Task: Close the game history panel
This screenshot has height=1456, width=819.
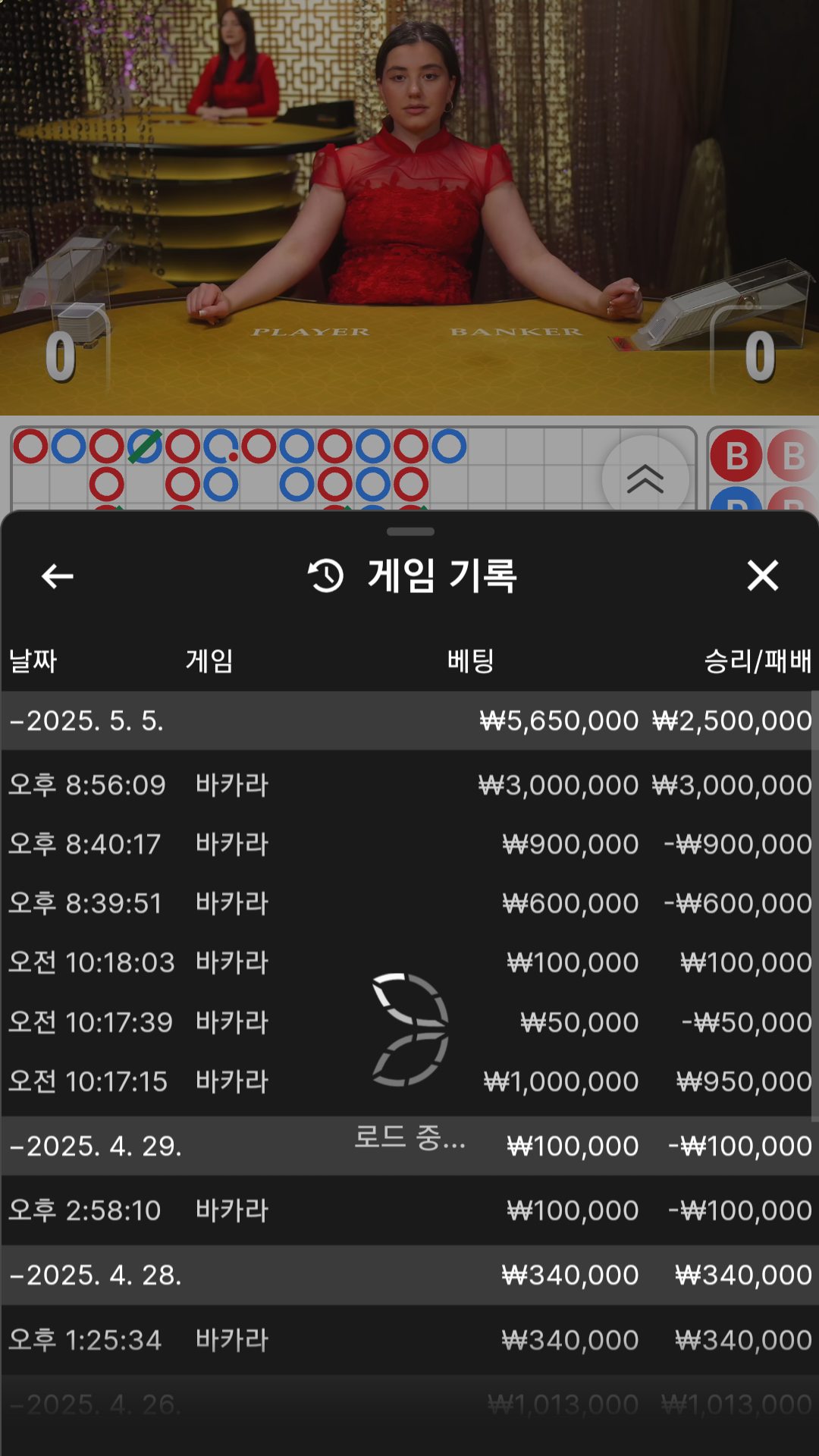Action: coord(762,576)
